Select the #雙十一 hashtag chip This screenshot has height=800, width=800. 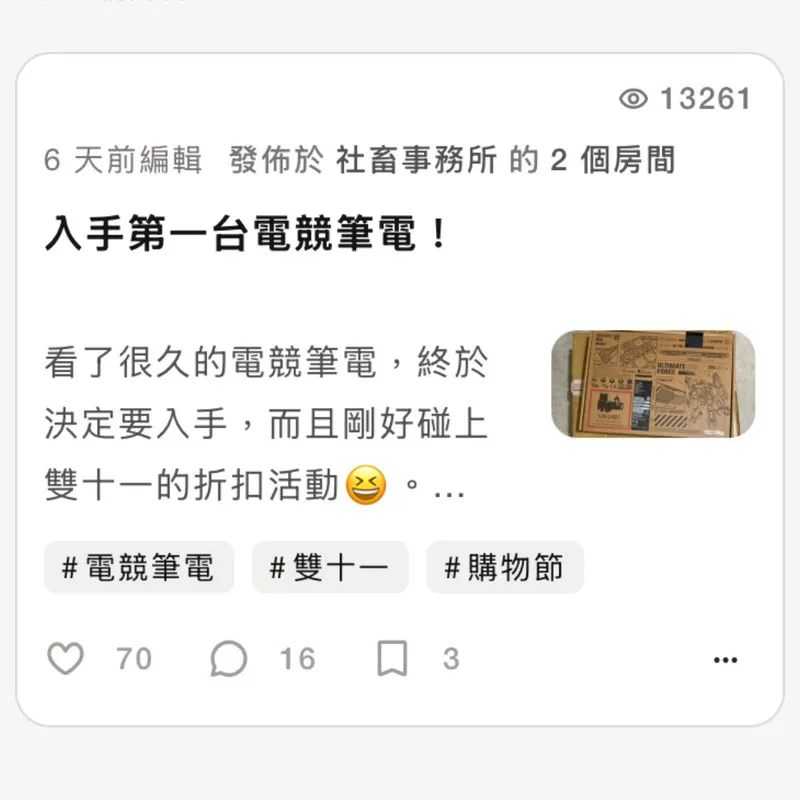(329, 568)
